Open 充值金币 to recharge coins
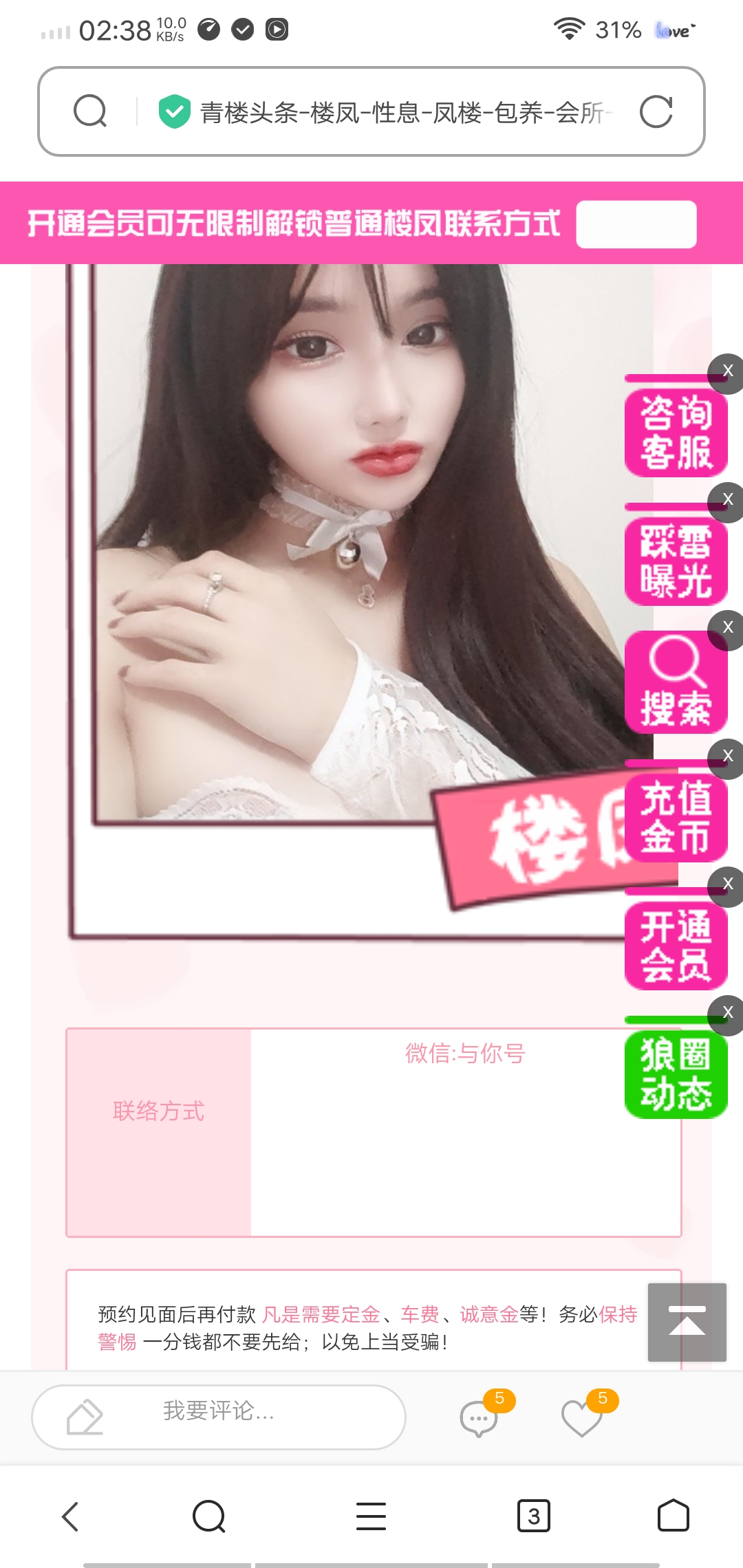Viewport: 743px width, 1568px height. (676, 818)
